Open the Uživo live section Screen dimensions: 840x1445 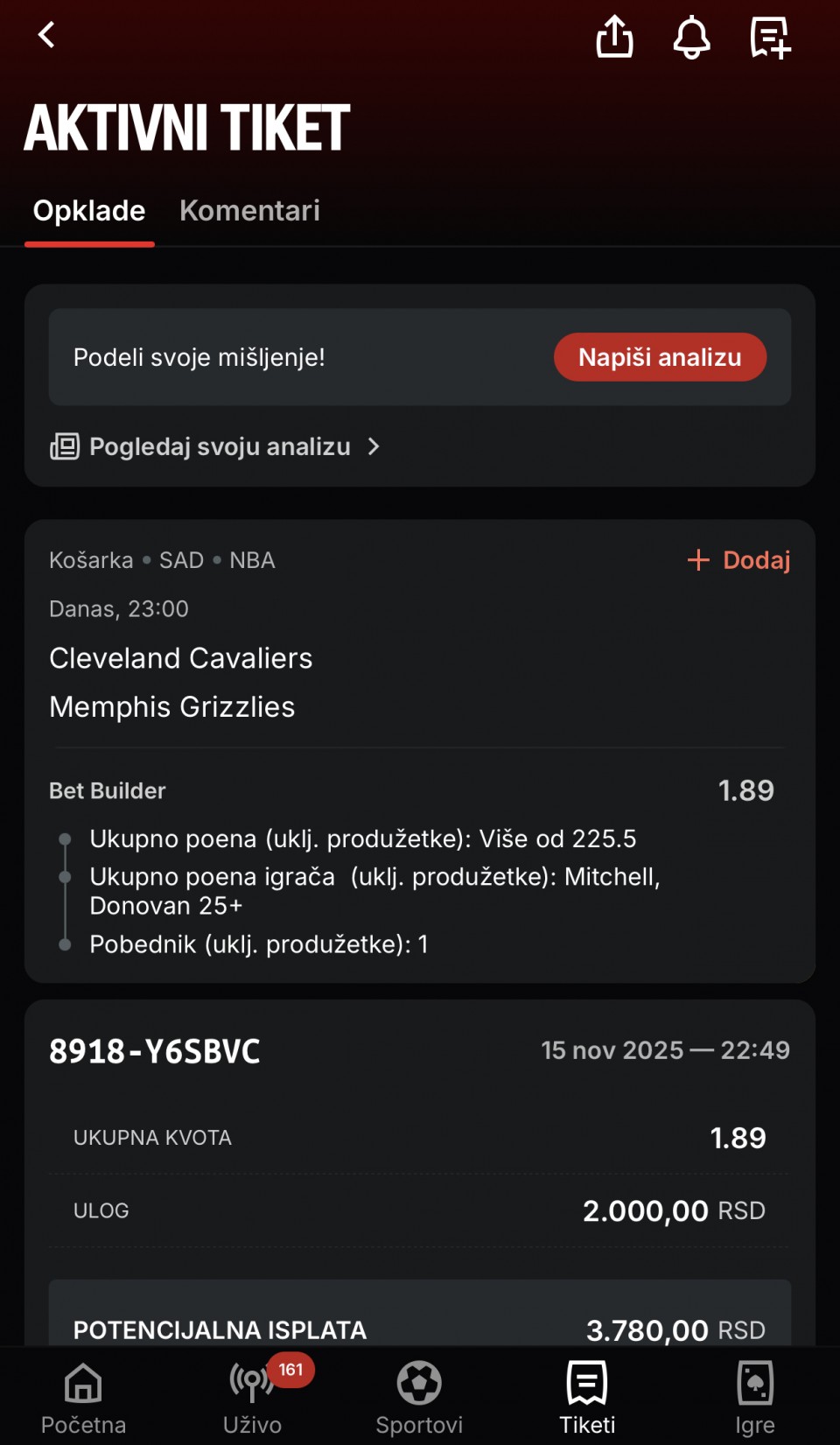click(252, 1398)
